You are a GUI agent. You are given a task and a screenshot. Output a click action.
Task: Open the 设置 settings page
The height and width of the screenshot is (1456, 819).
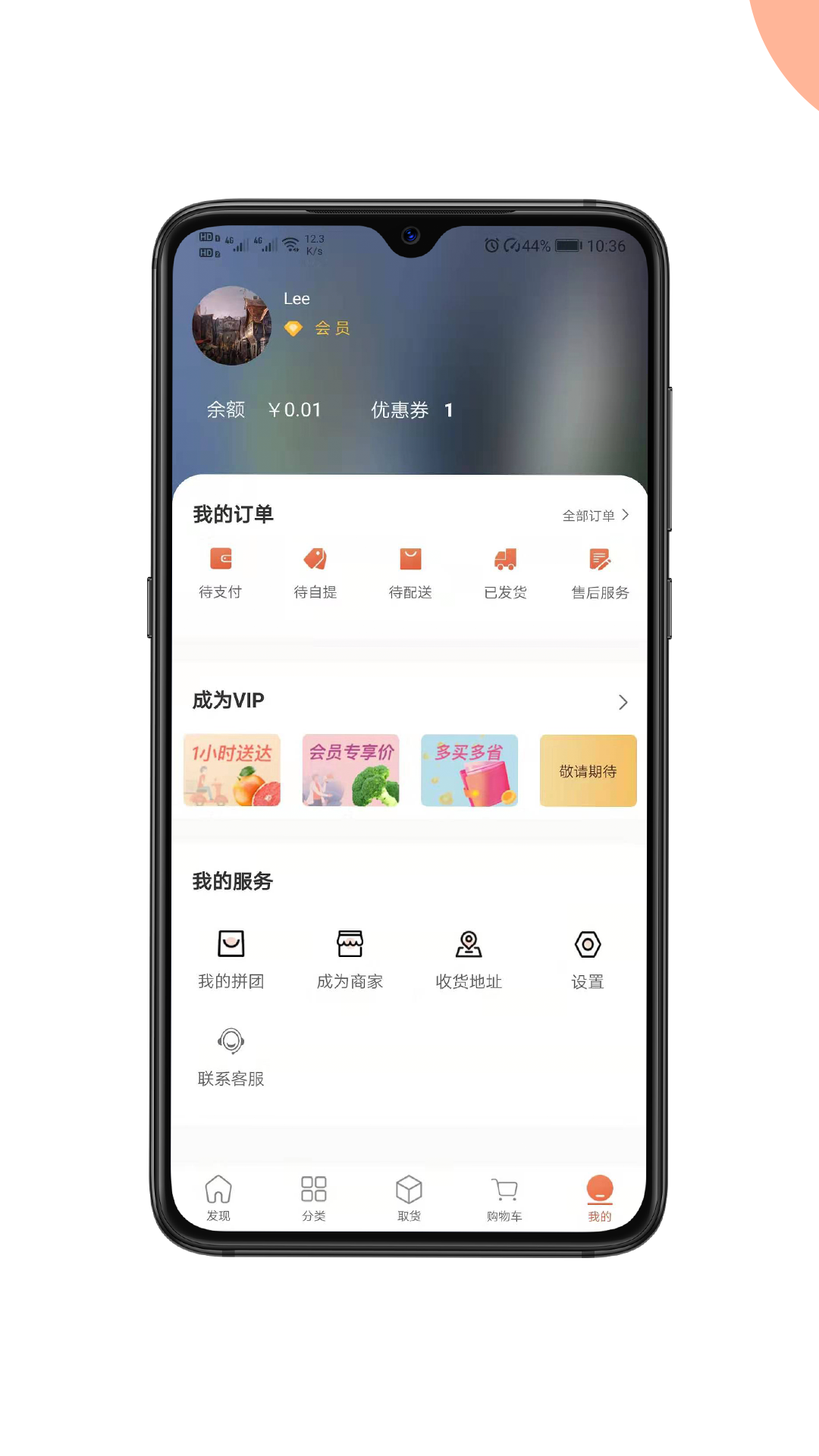[x=587, y=959]
